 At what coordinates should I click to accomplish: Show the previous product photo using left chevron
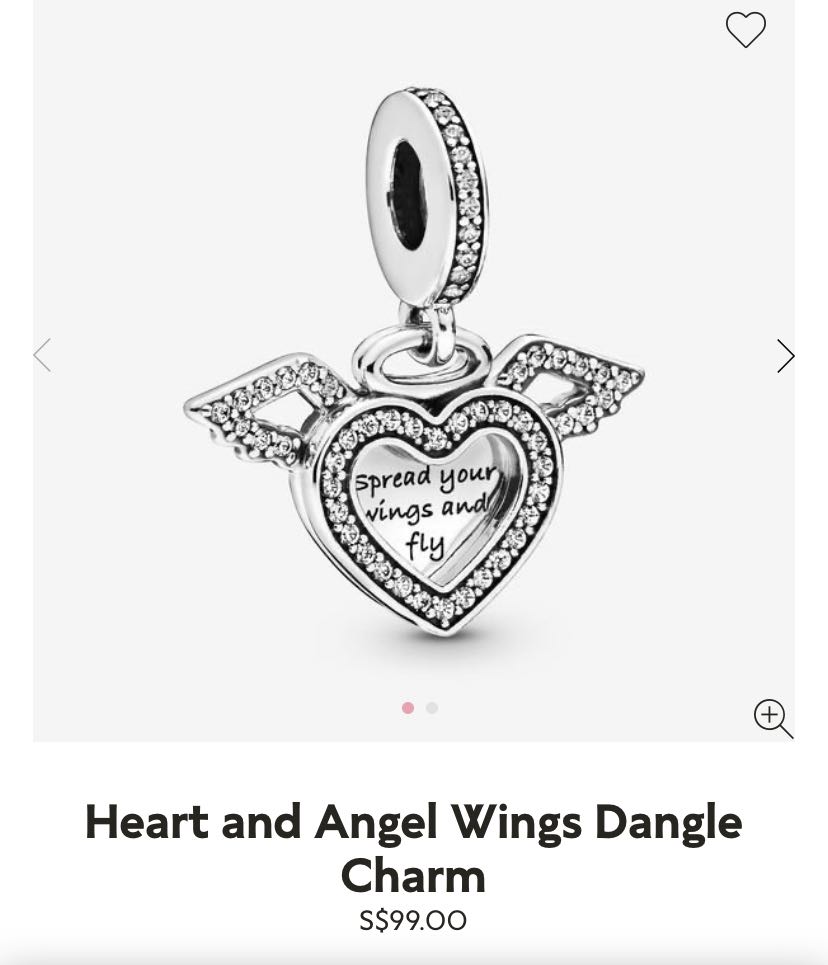click(42, 355)
